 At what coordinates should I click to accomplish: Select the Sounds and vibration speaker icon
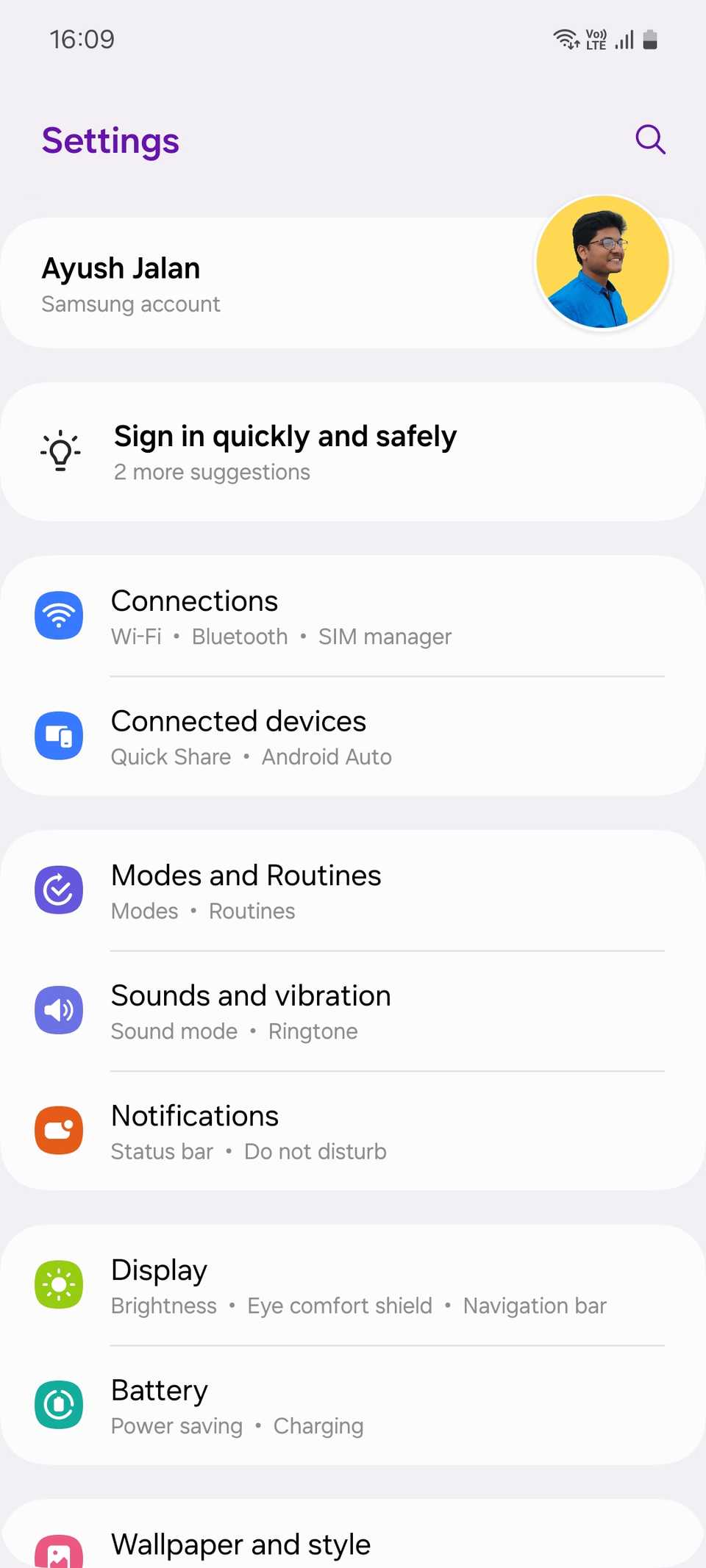click(59, 1010)
